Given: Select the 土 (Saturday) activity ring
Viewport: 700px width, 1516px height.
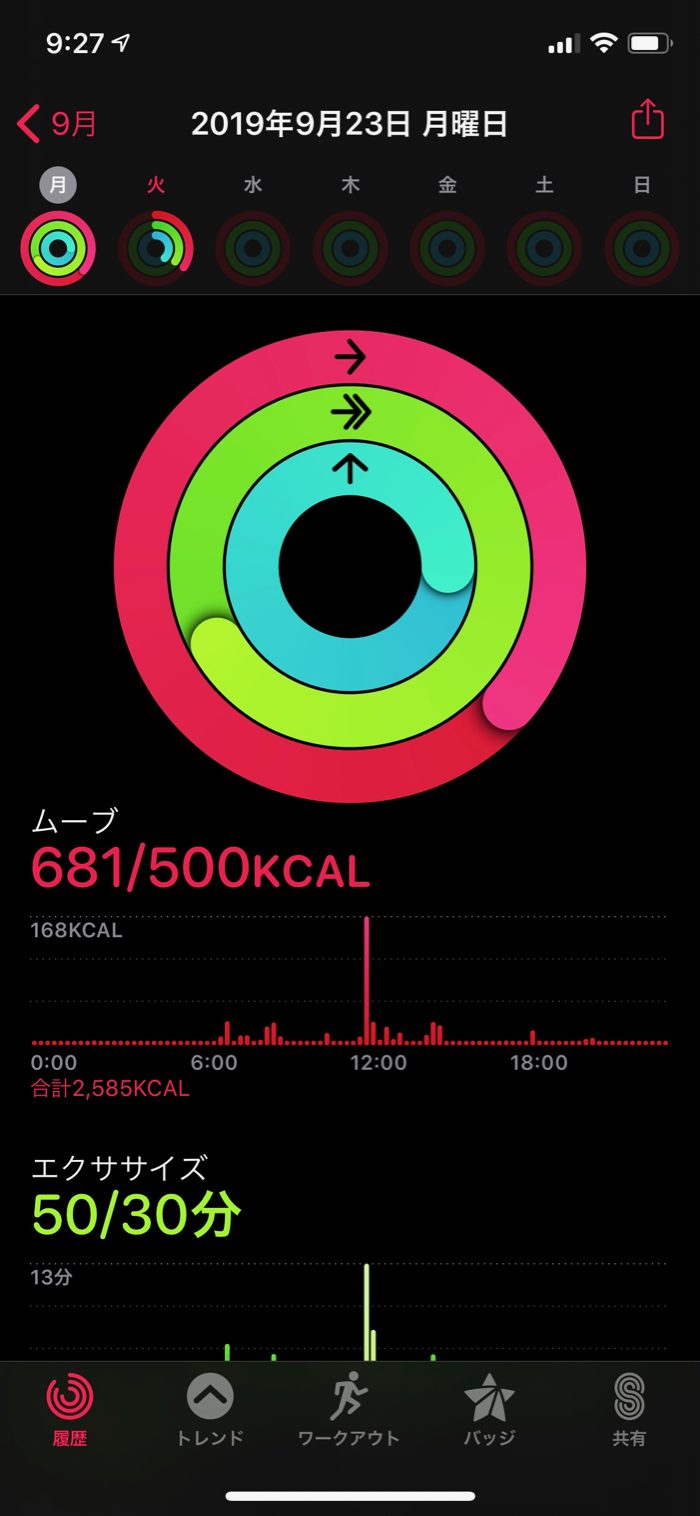Looking at the screenshot, I should [544, 247].
